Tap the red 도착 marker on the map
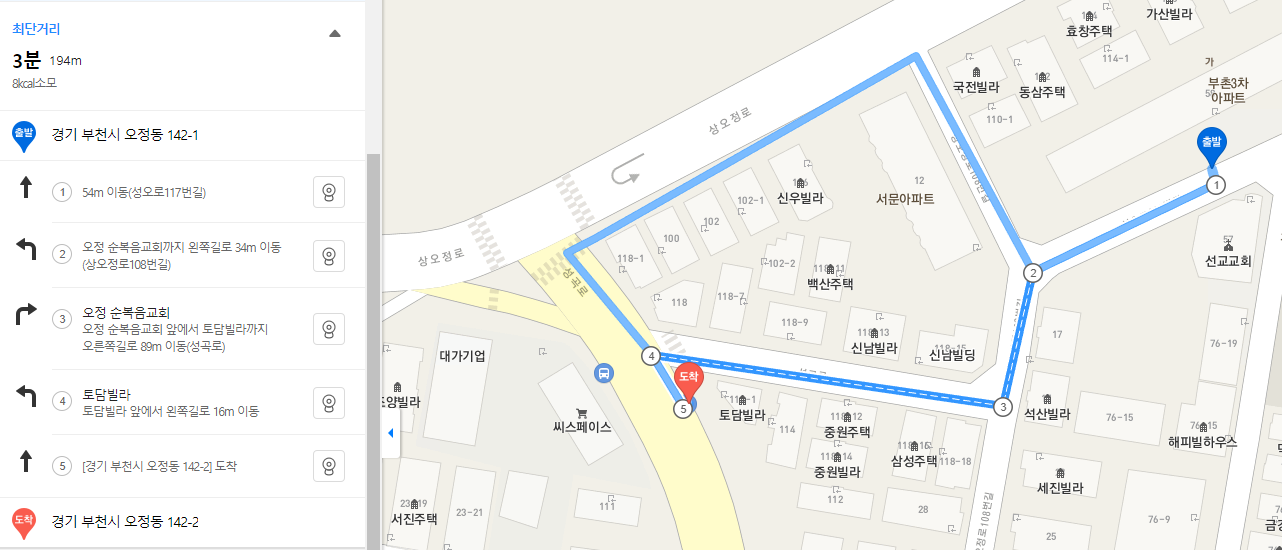Screen dimensions: 1282x550 (688, 380)
